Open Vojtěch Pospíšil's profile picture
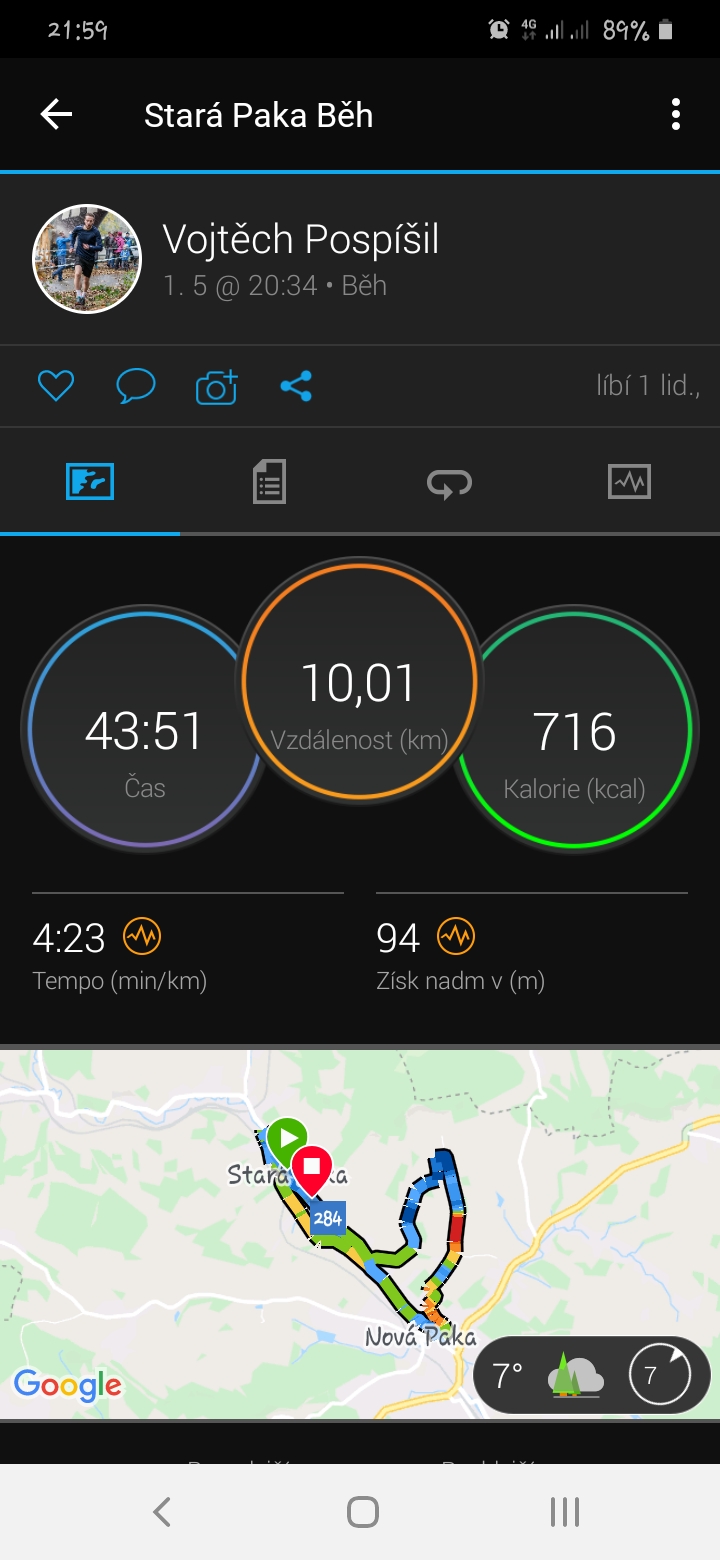The width and height of the screenshot is (720, 1560). click(87, 259)
